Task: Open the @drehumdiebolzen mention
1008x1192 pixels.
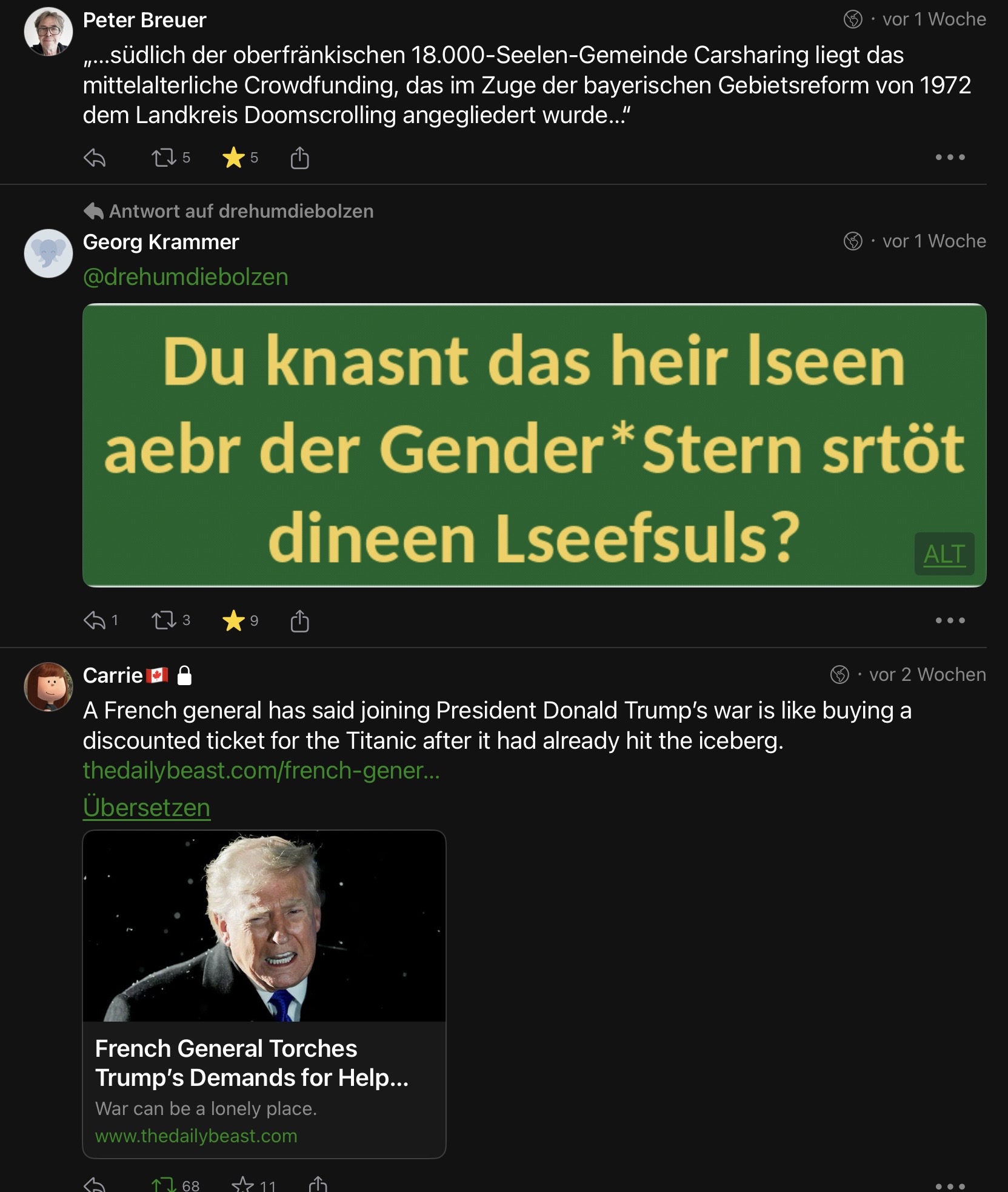Action: (x=185, y=277)
